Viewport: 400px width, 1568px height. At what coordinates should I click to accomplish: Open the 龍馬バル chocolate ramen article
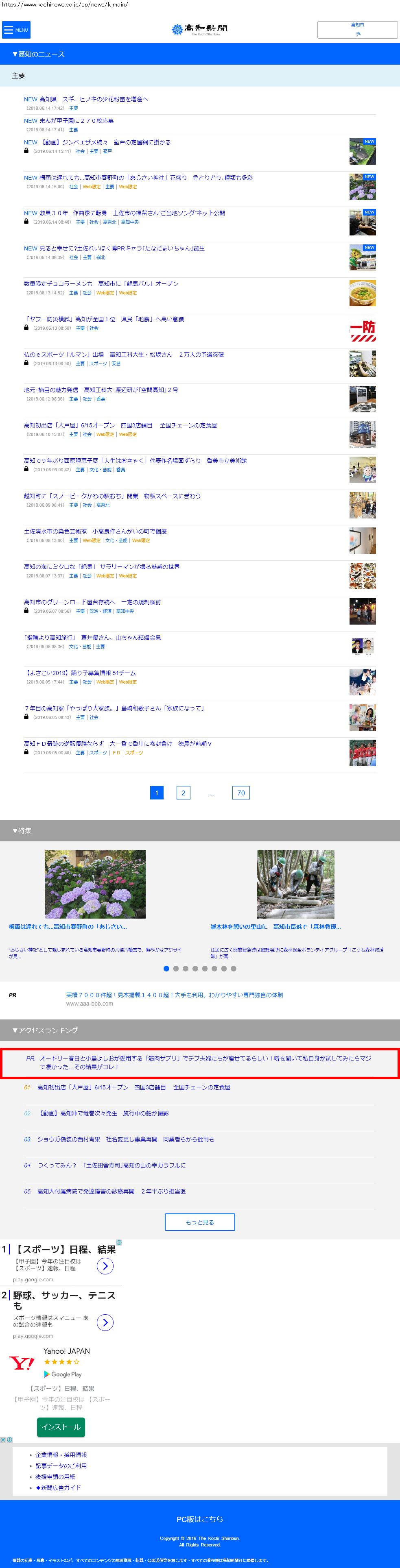101,284
